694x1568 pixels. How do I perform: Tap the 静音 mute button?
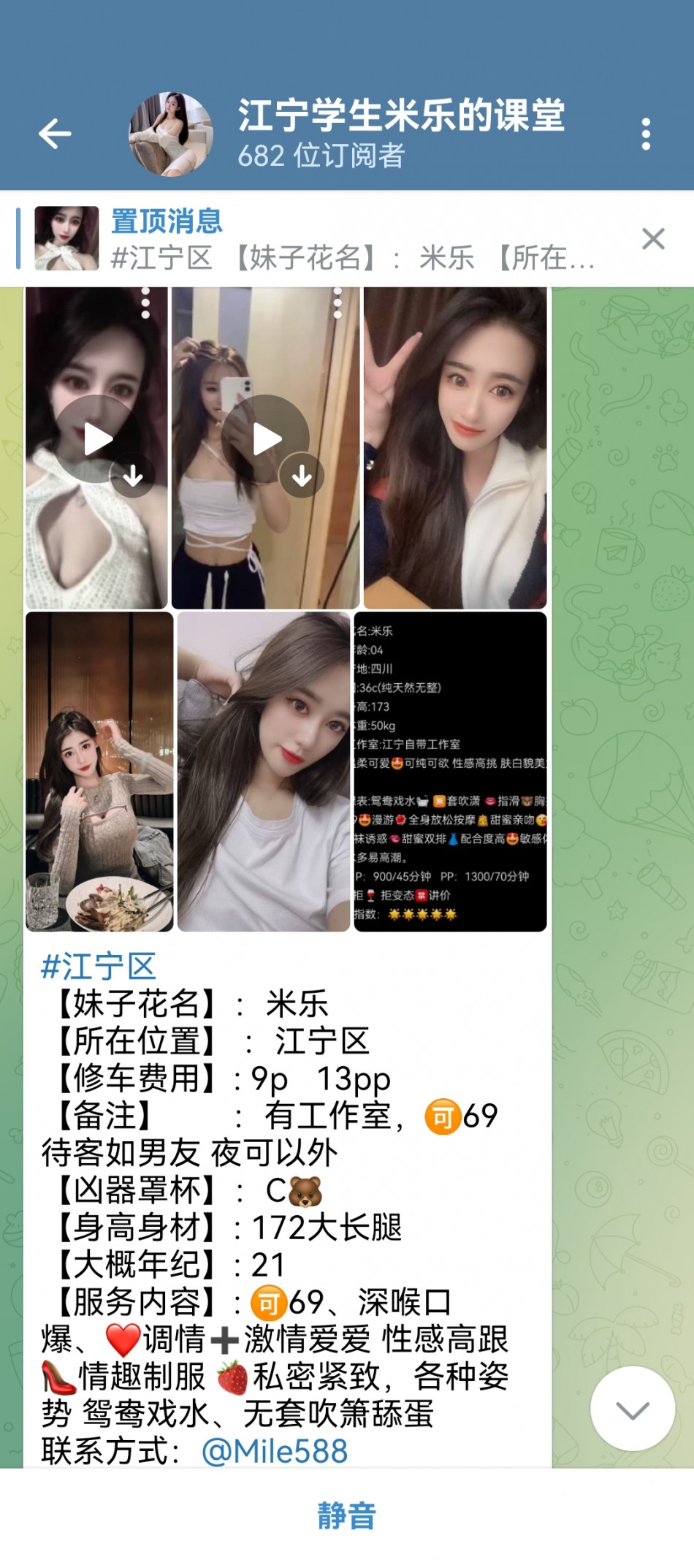pyautogui.click(x=346, y=1515)
